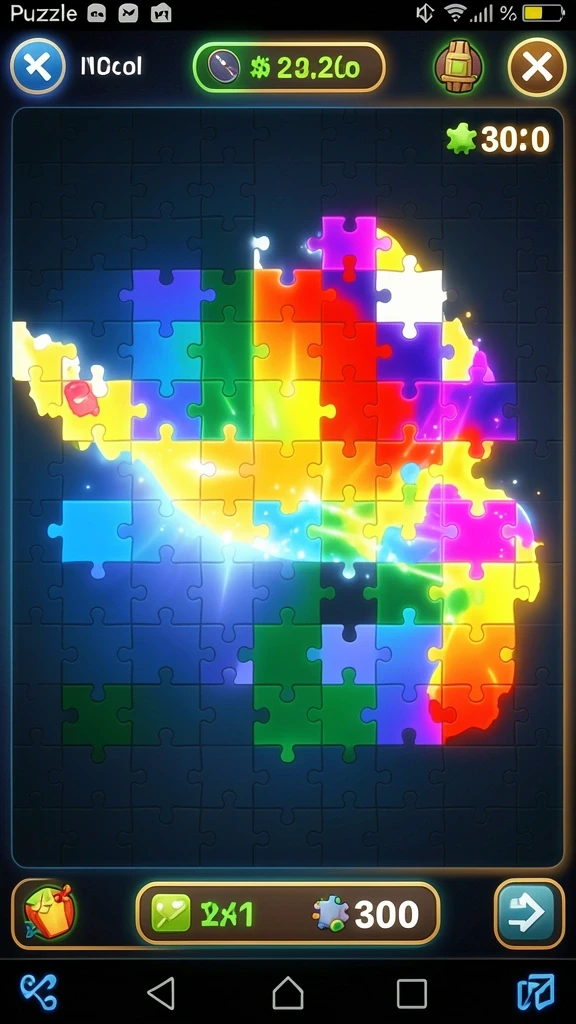Tap the 2x1 and 300 pieces bar
Screen dimensions: 576x1024
point(287,914)
